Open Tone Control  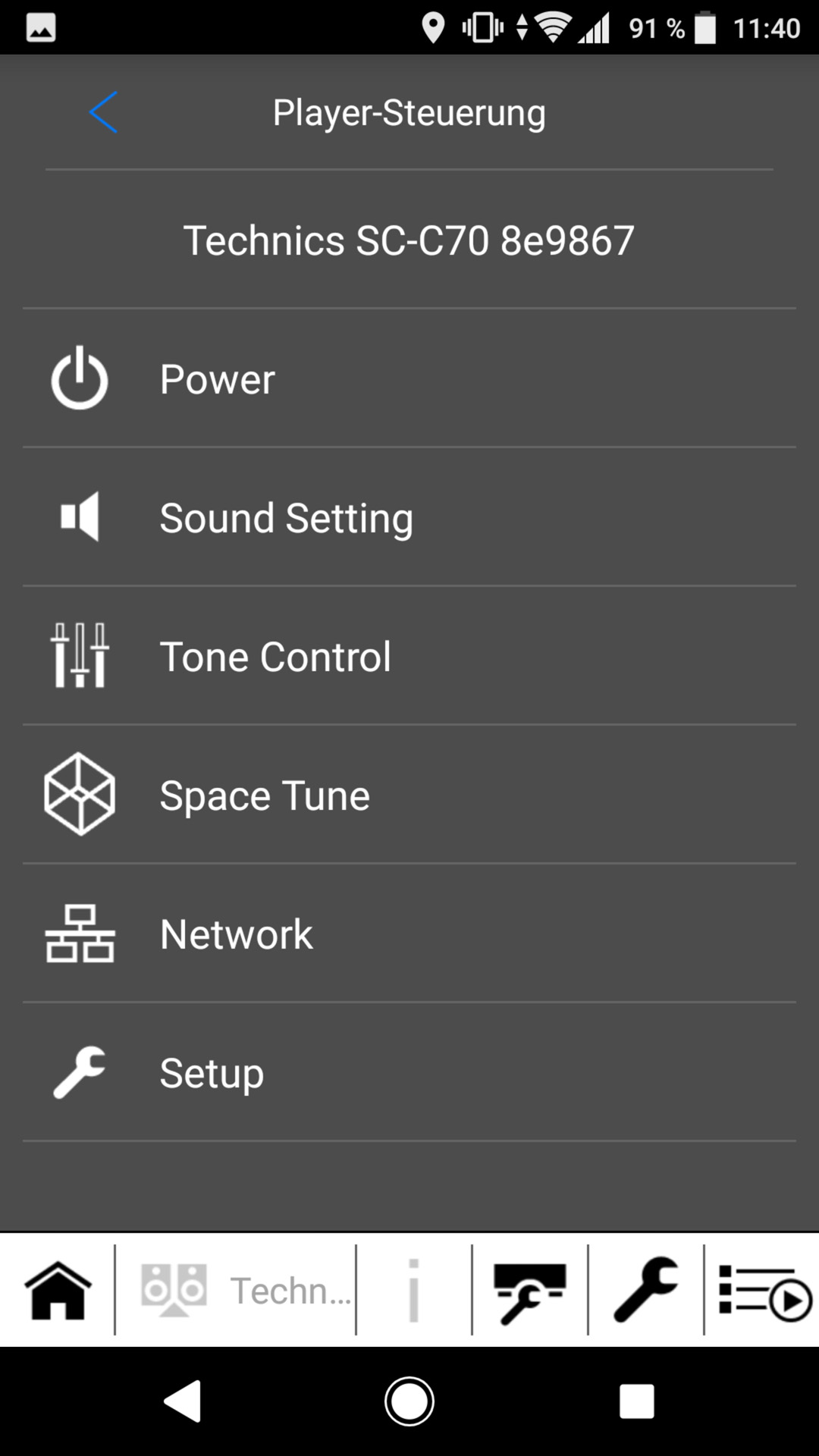(x=409, y=656)
